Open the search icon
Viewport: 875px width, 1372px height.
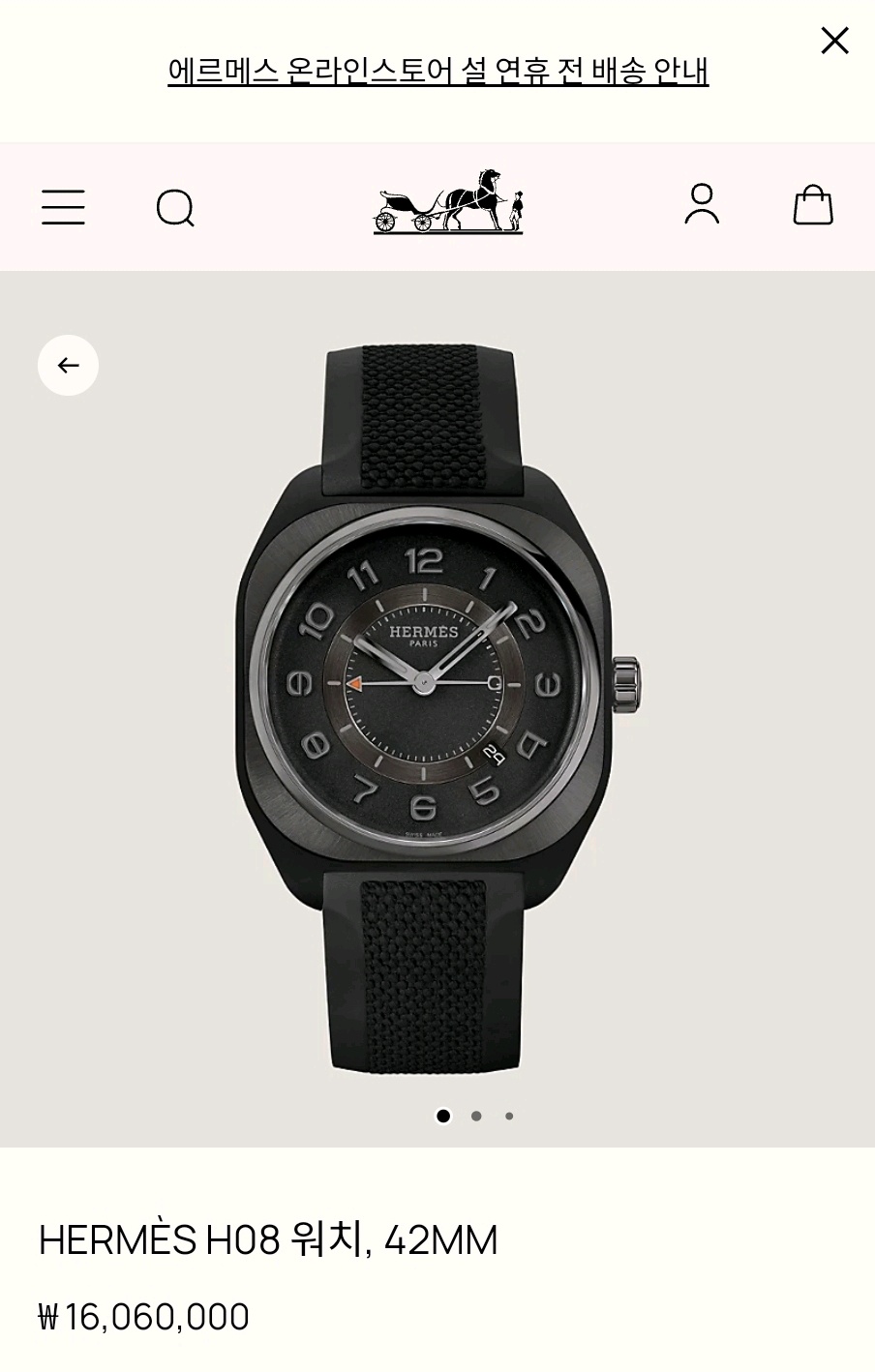[x=175, y=207]
